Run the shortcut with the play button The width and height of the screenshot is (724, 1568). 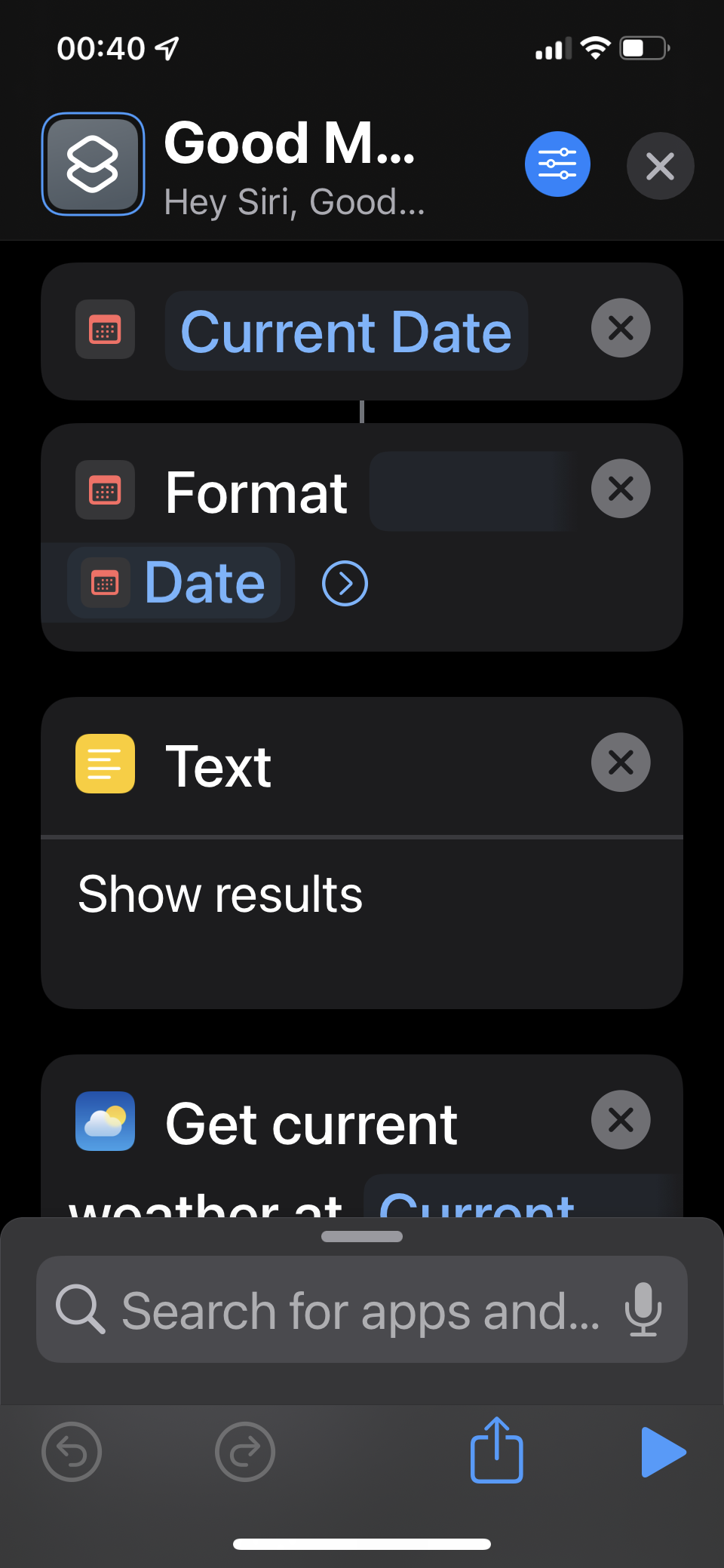pyautogui.click(x=663, y=1452)
